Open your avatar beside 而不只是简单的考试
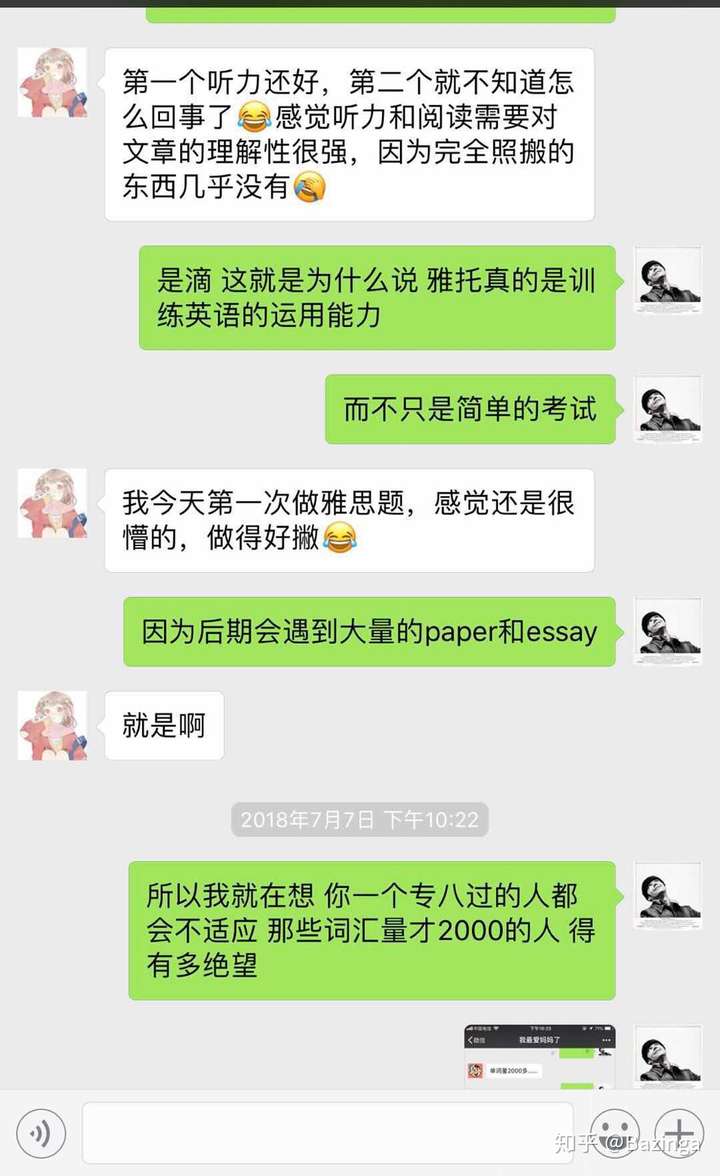 click(x=668, y=410)
